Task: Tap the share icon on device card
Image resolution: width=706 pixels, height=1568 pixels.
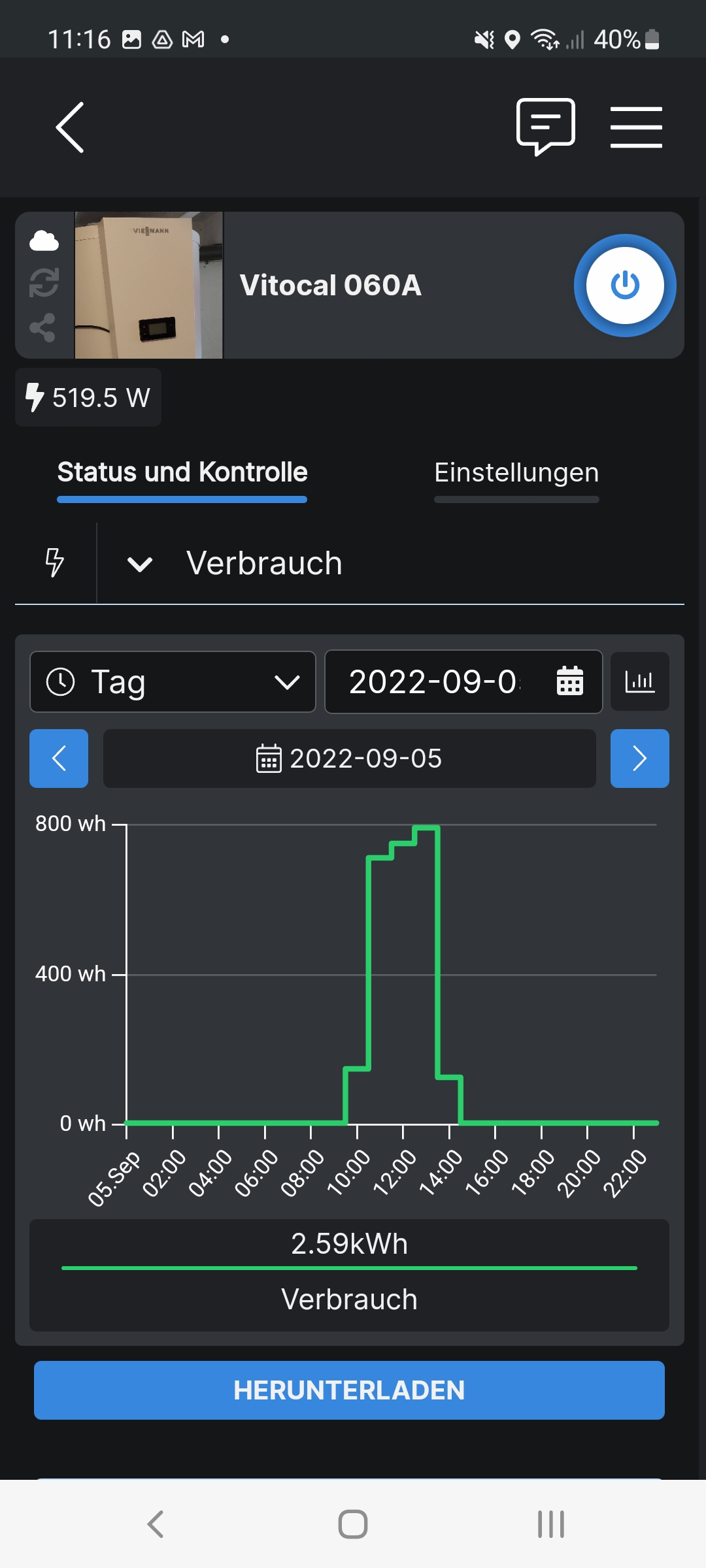Action: [x=43, y=327]
